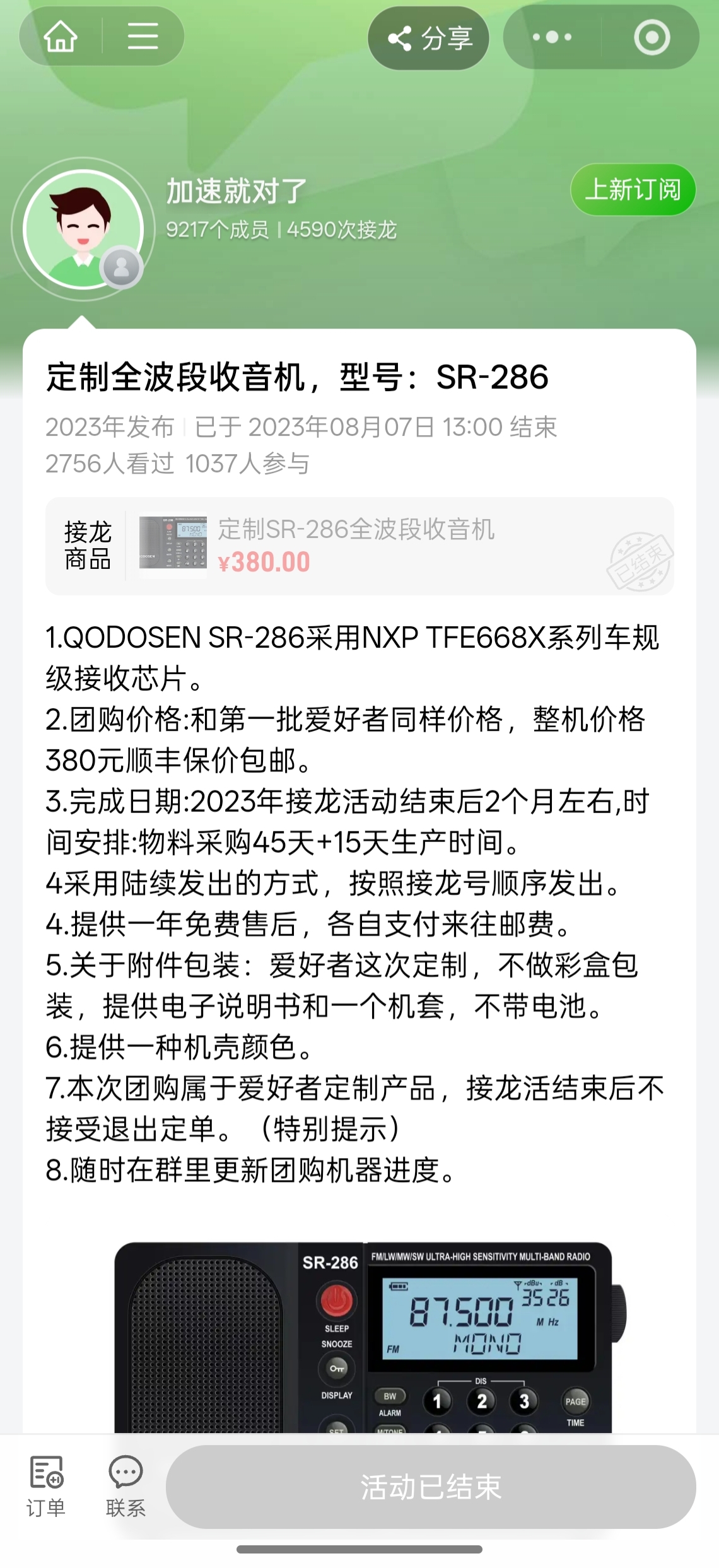Open 加速就对了 organizer profile avatar
719x1568 pixels.
point(83,230)
